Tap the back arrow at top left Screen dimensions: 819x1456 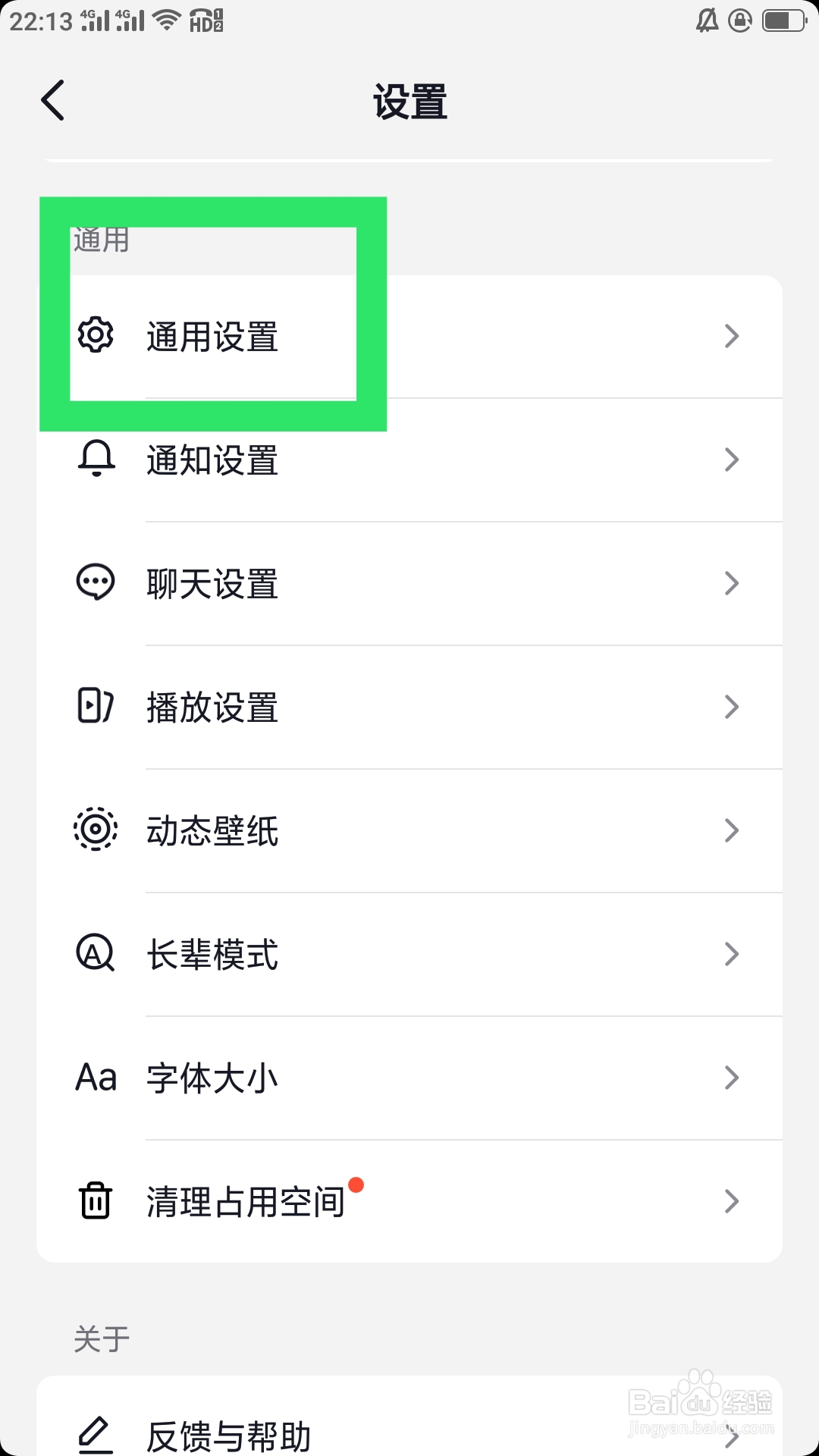52,101
